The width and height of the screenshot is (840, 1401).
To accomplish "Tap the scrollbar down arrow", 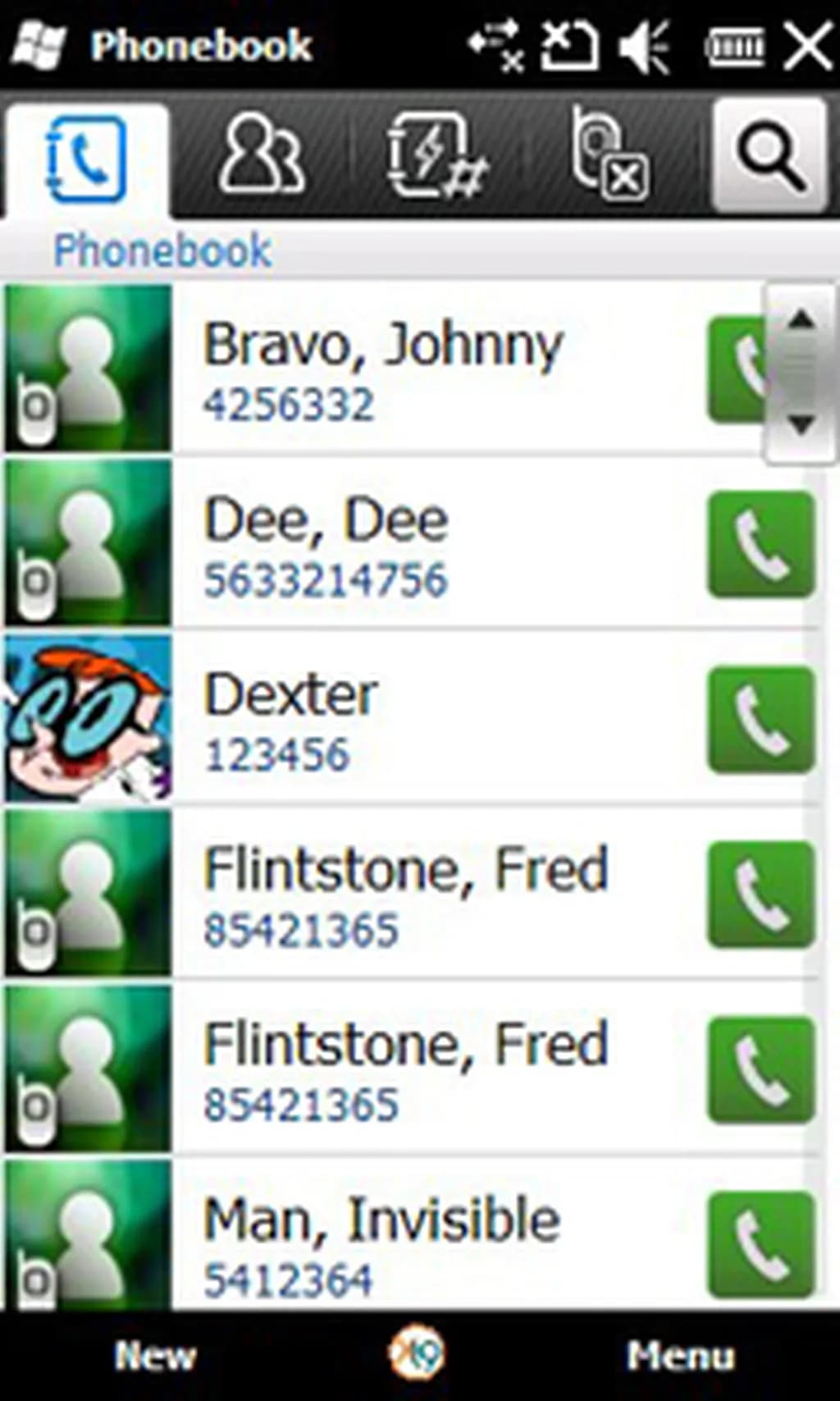I will click(801, 424).
